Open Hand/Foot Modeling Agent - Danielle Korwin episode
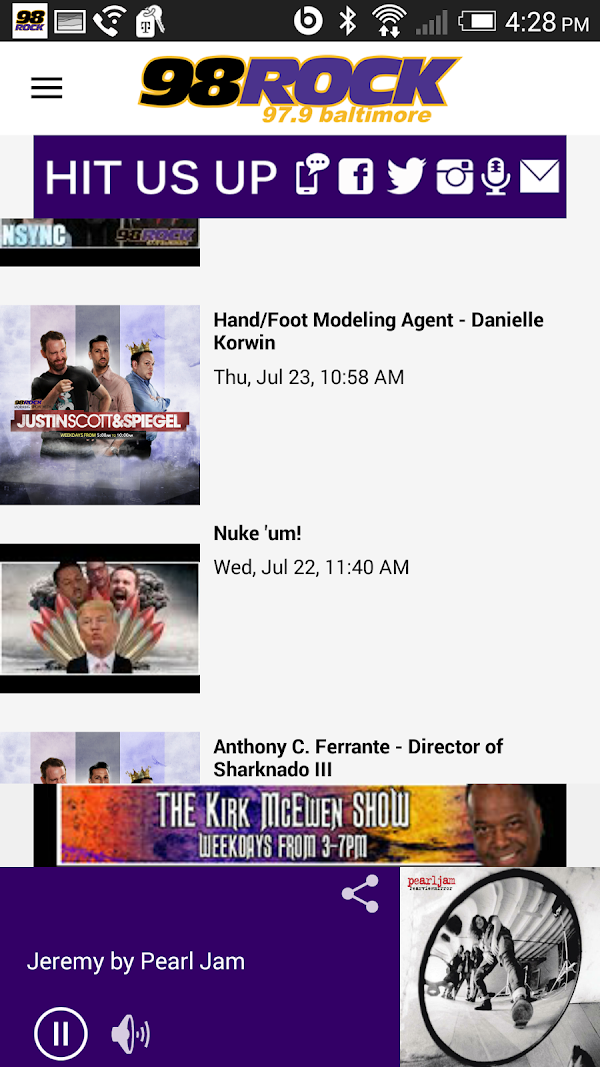600x1067 pixels. [378, 332]
